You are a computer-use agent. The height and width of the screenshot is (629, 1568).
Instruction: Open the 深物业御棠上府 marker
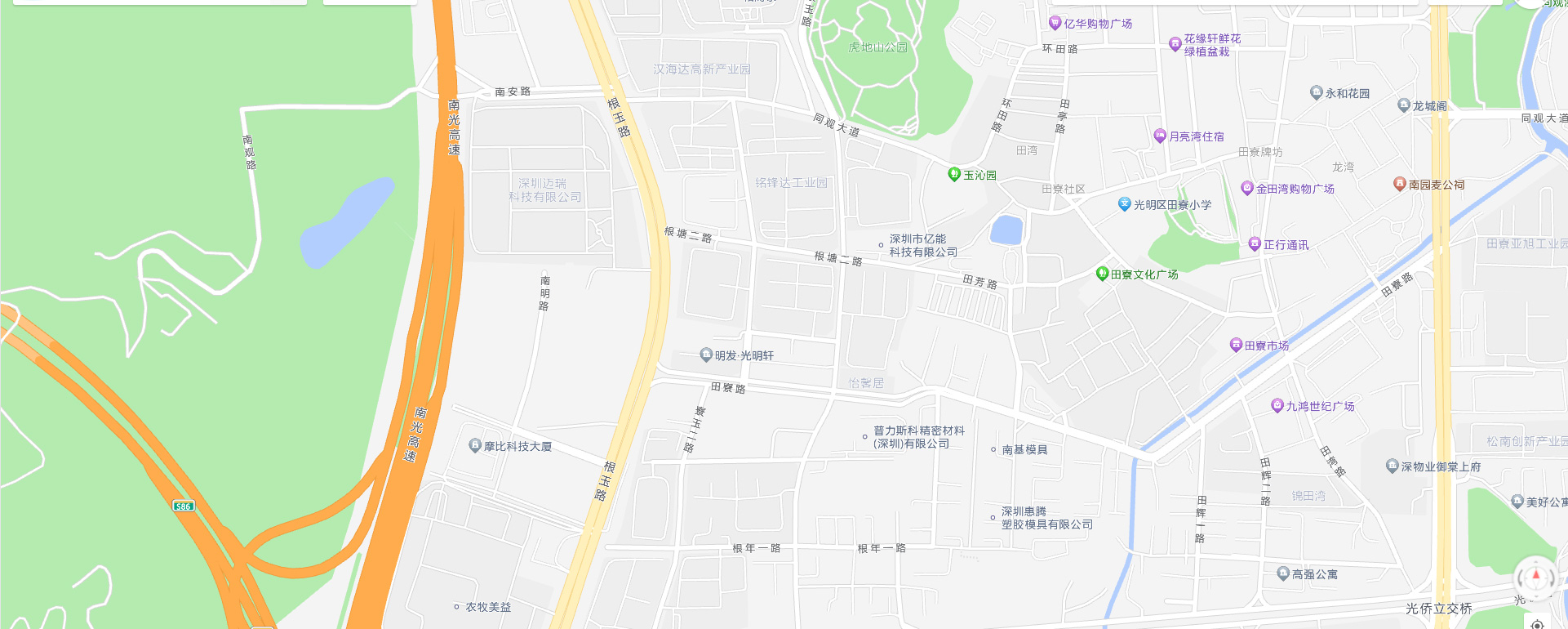[x=1393, y=466]
